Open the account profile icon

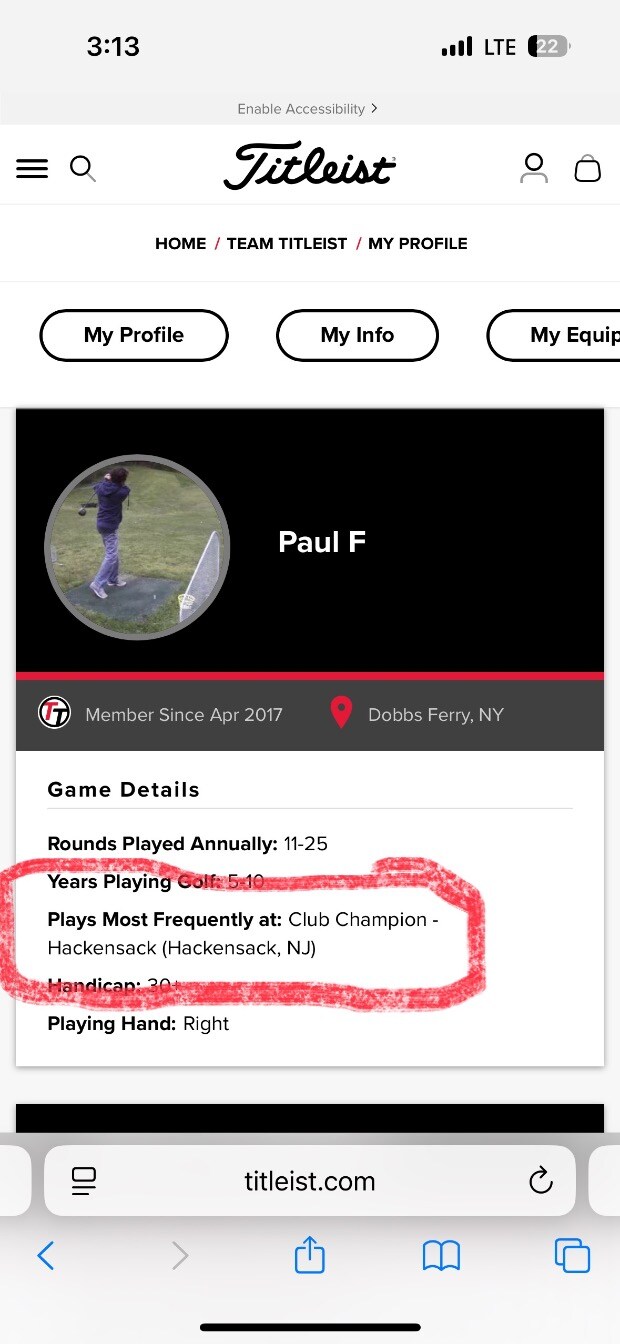pos(534,168)
